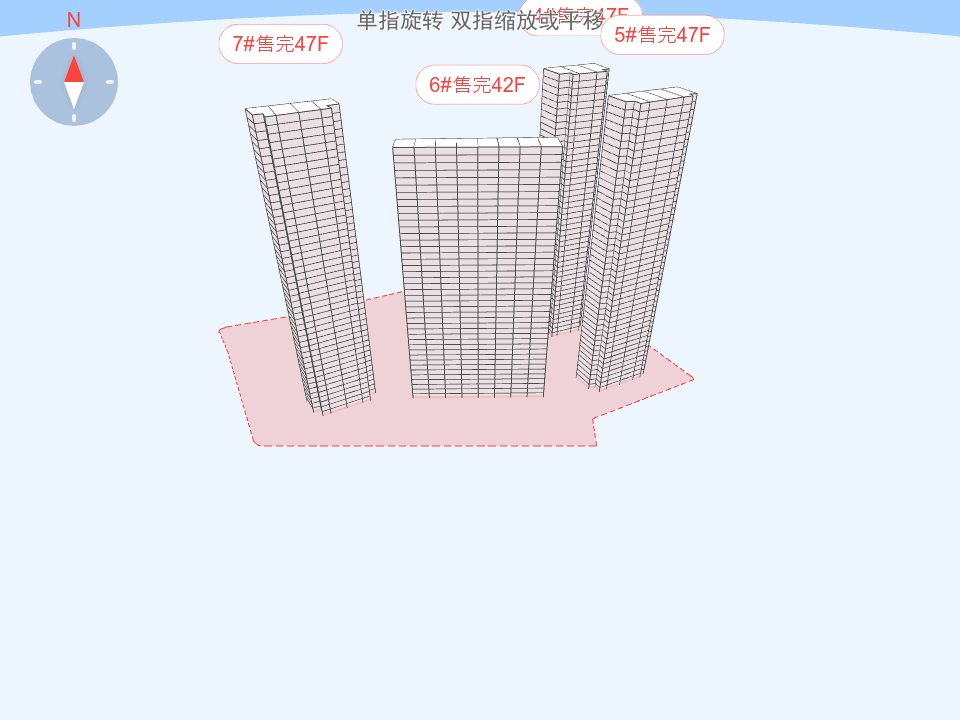Open the 6#售完42F building label
960x720 pixels.
(x=477, y=85)
